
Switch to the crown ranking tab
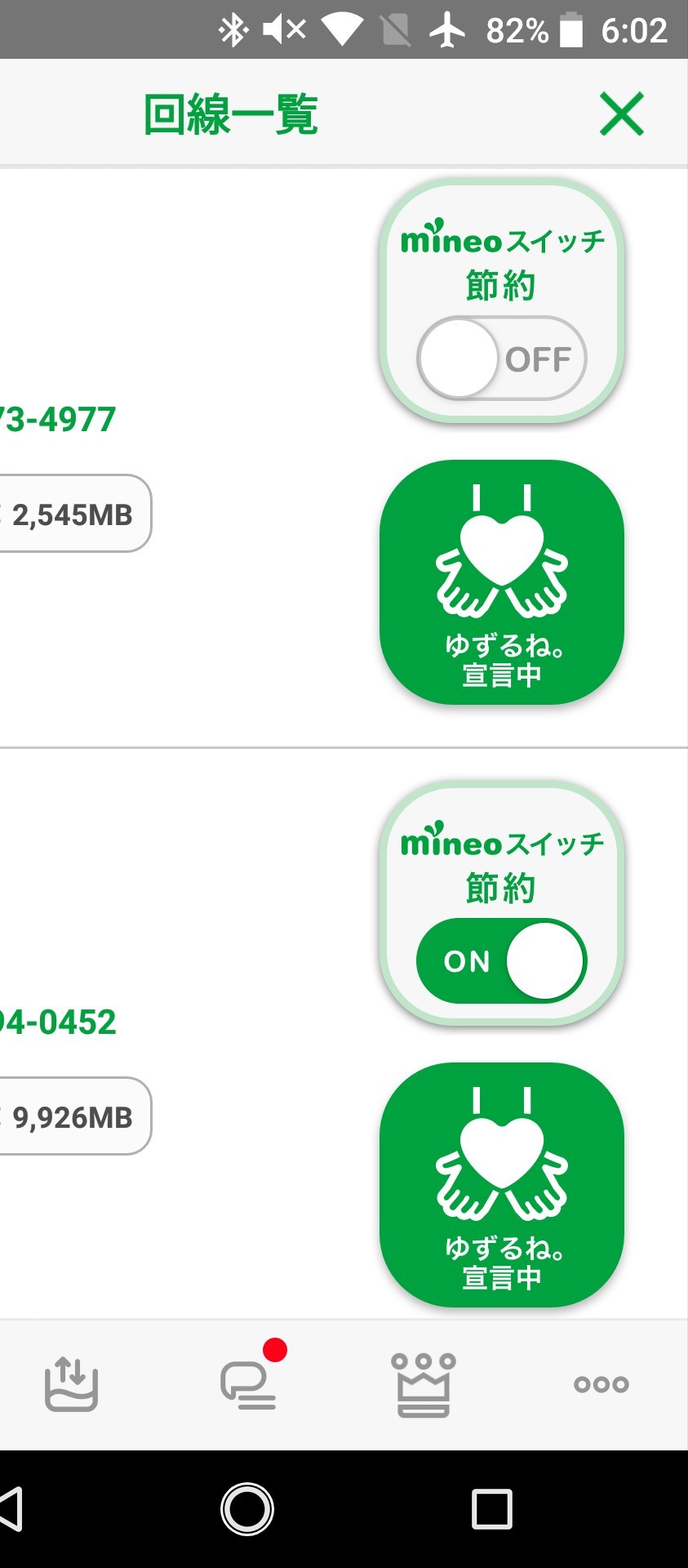pos(424,1384)
